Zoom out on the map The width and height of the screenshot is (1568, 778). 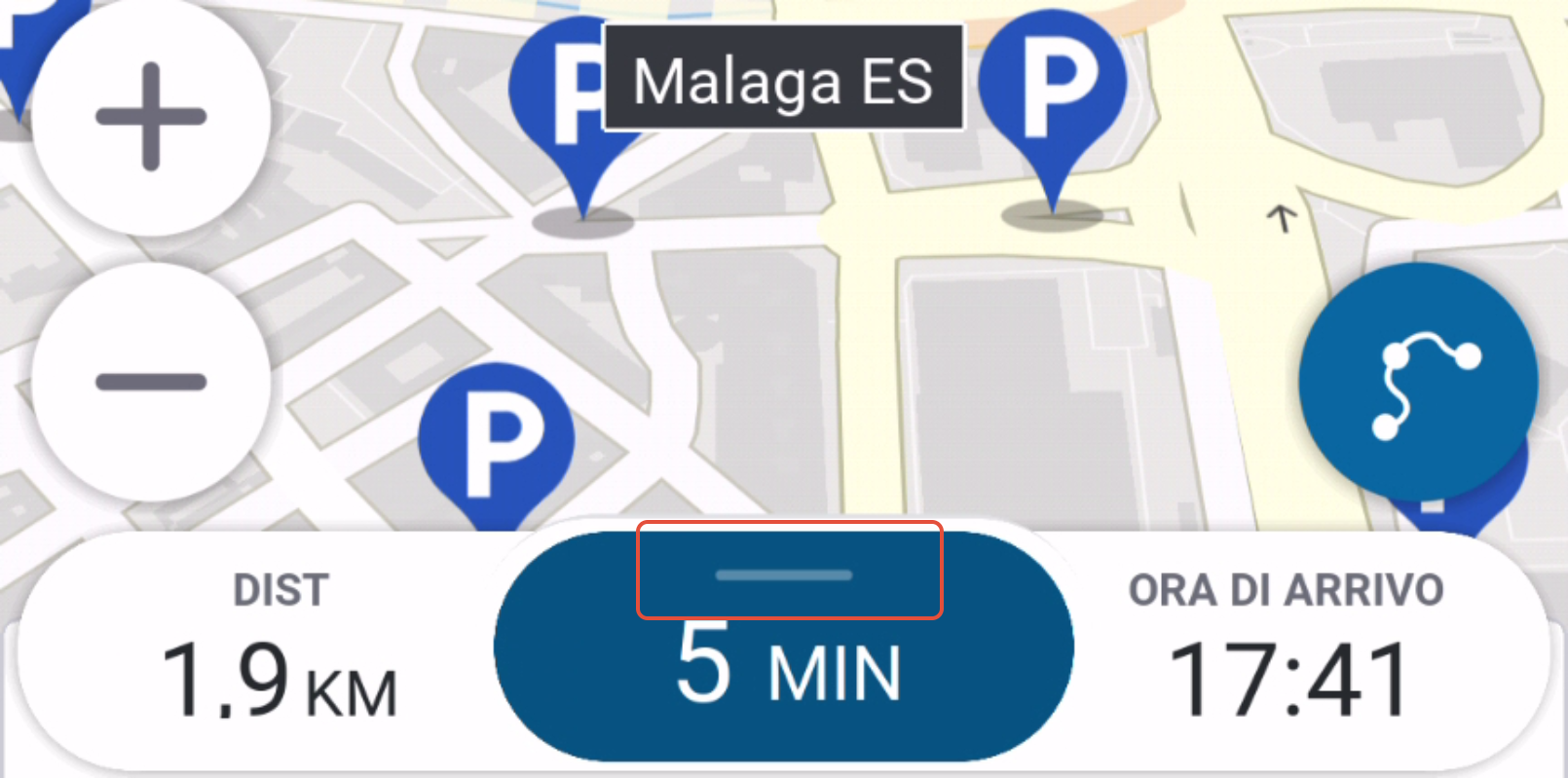click(x=151, y=382)
